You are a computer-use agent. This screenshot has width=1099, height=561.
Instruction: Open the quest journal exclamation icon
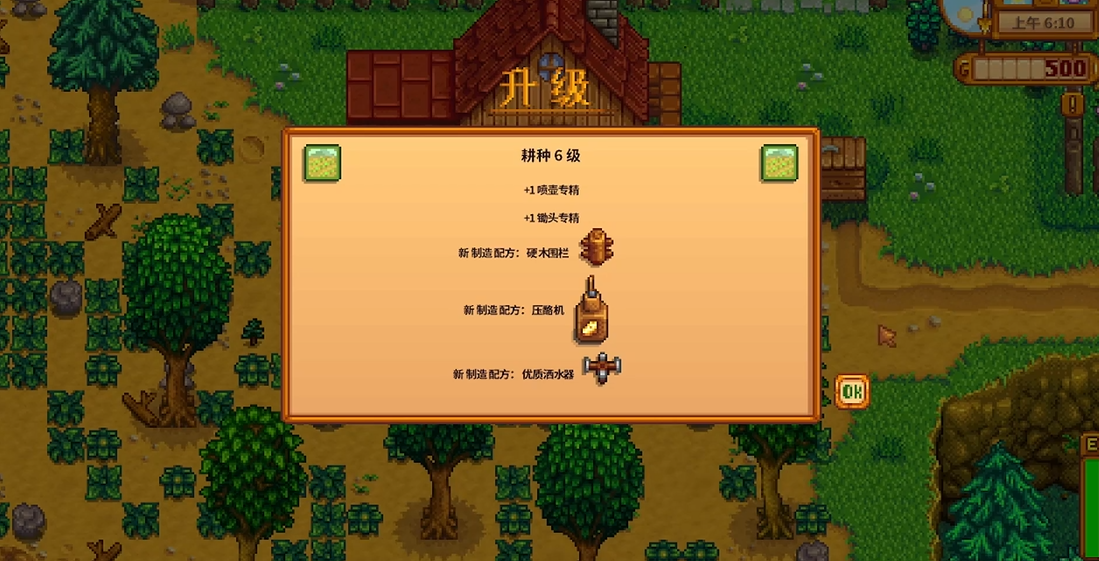pos(1073,104)
